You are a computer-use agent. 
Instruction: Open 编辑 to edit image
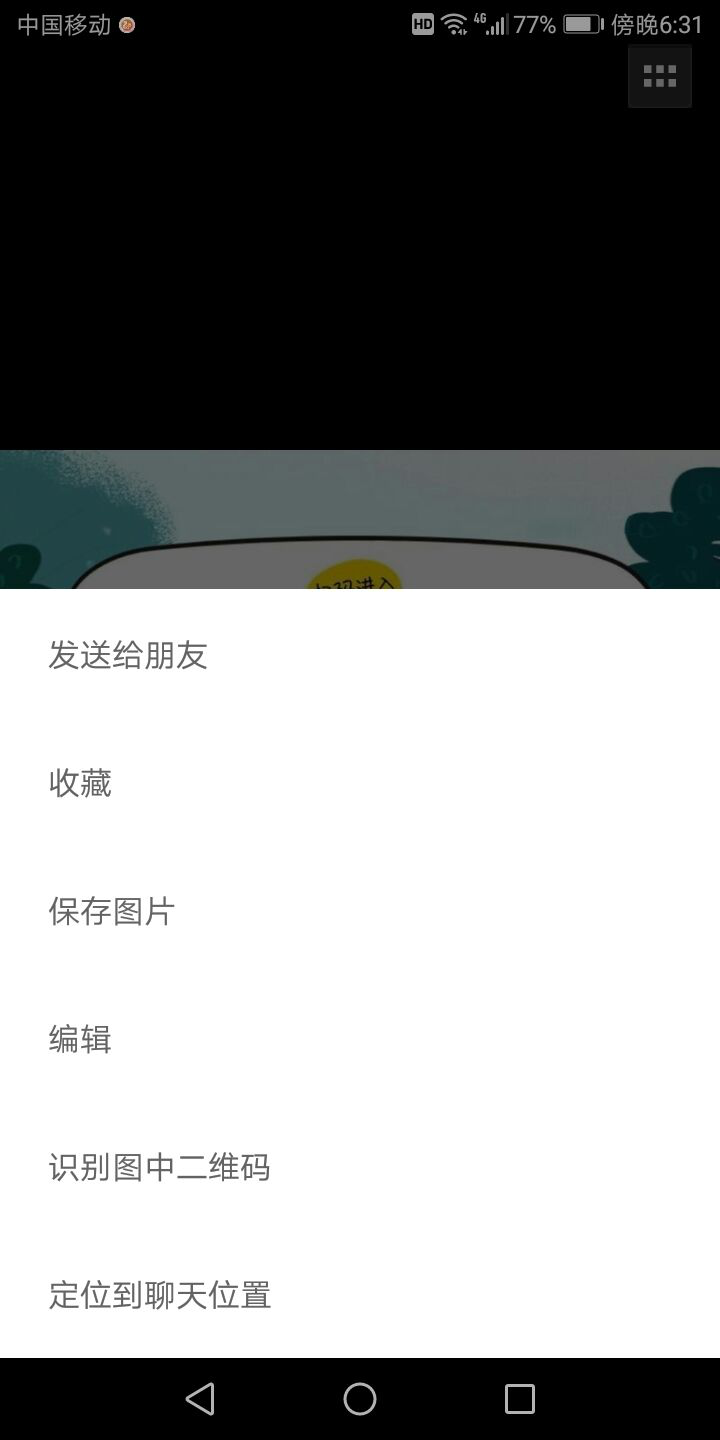coord(80,1039)
